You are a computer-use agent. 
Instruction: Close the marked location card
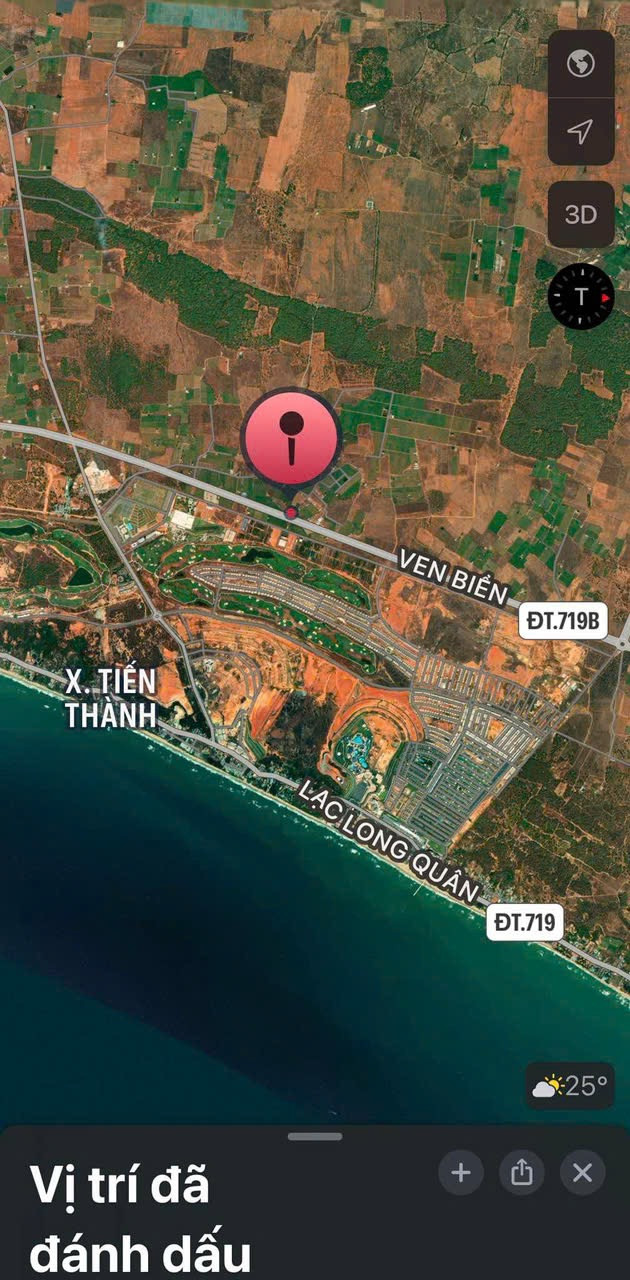(x=583, y=1173)
